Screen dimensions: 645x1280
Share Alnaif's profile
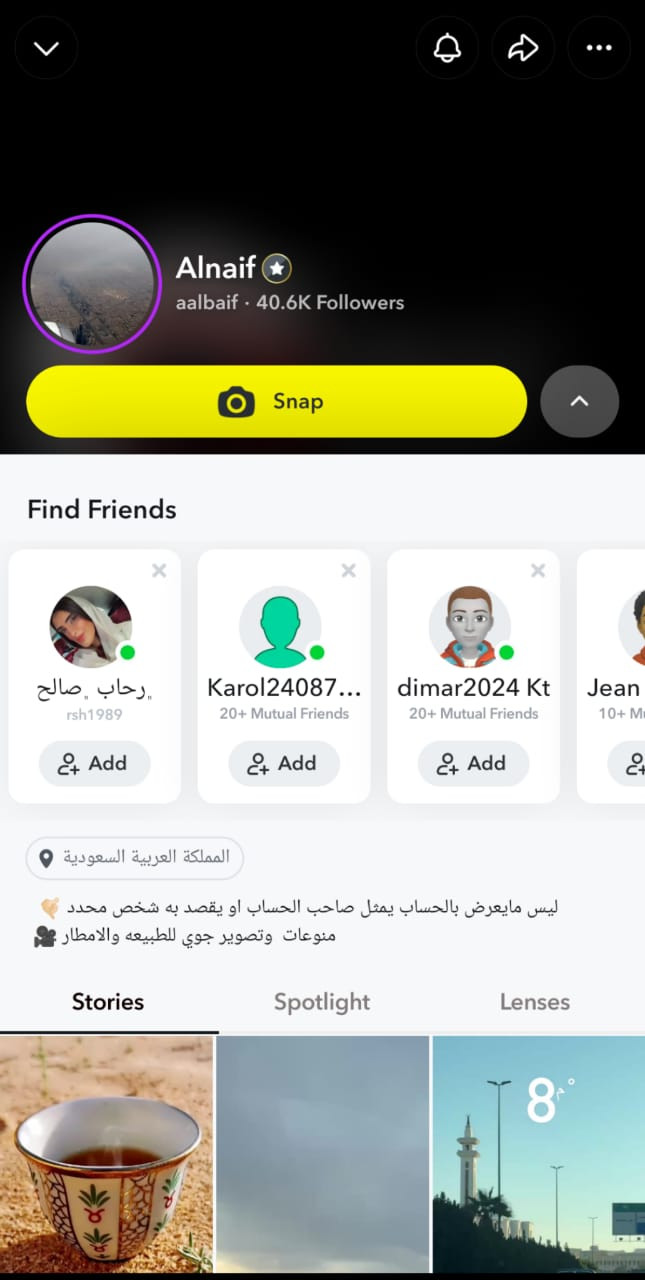523,48
